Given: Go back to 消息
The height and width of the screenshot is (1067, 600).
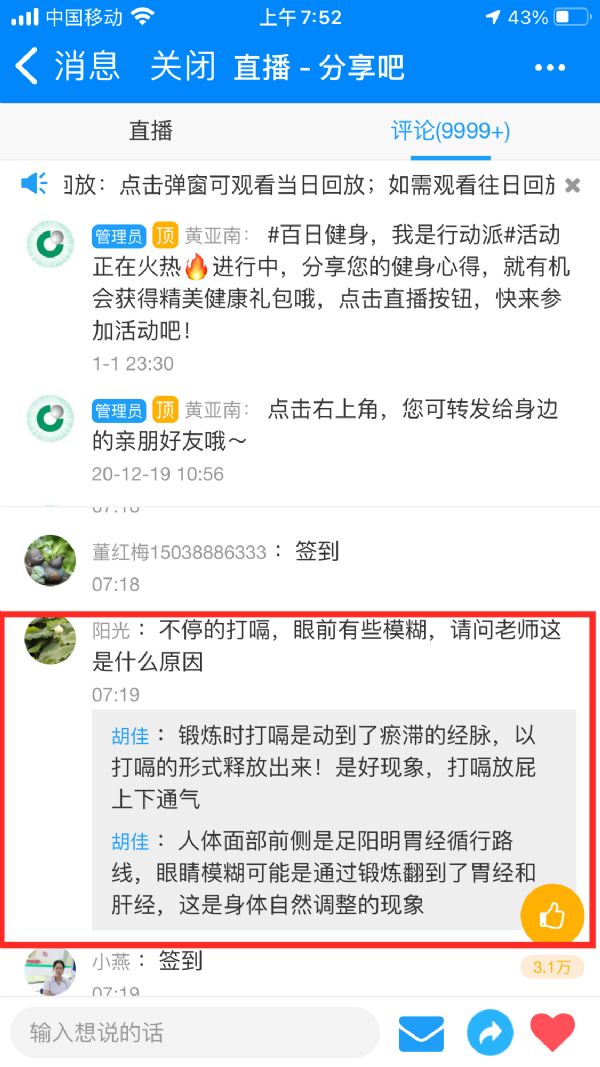Looking at the screenshot, I should coord(66,66).
